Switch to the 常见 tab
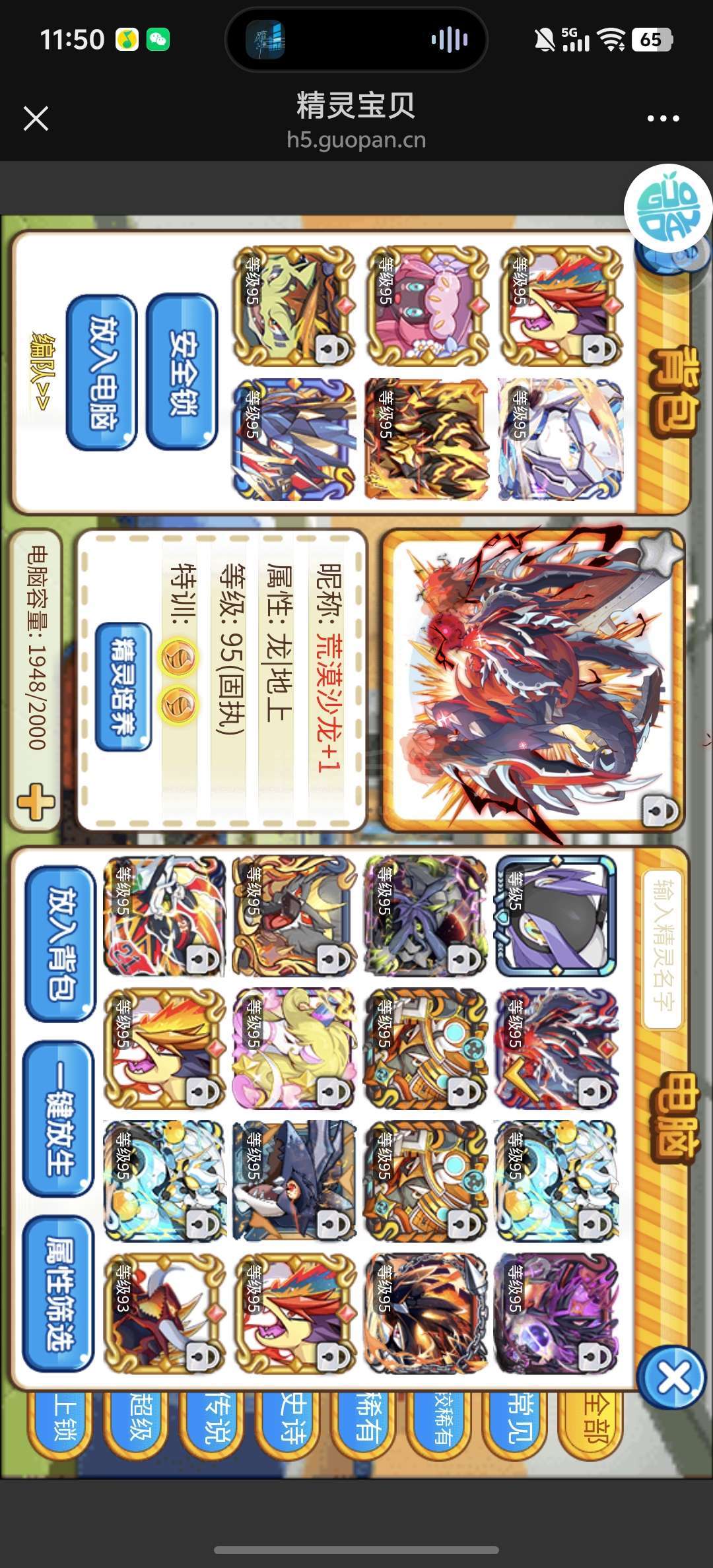Image resolution: width=713 pixels, height=1568 pixels. [x=516, y=1425]
